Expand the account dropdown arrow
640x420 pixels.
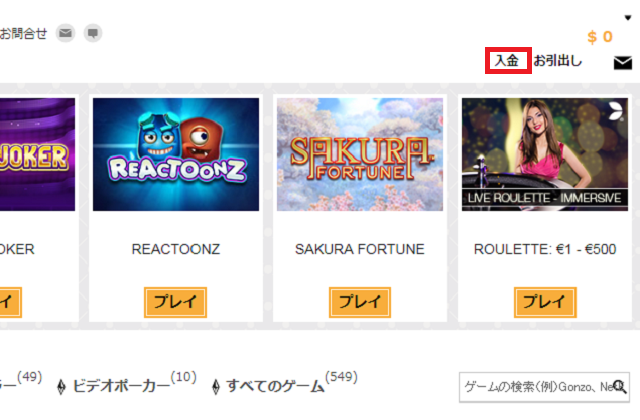click(x=627, y=17)
